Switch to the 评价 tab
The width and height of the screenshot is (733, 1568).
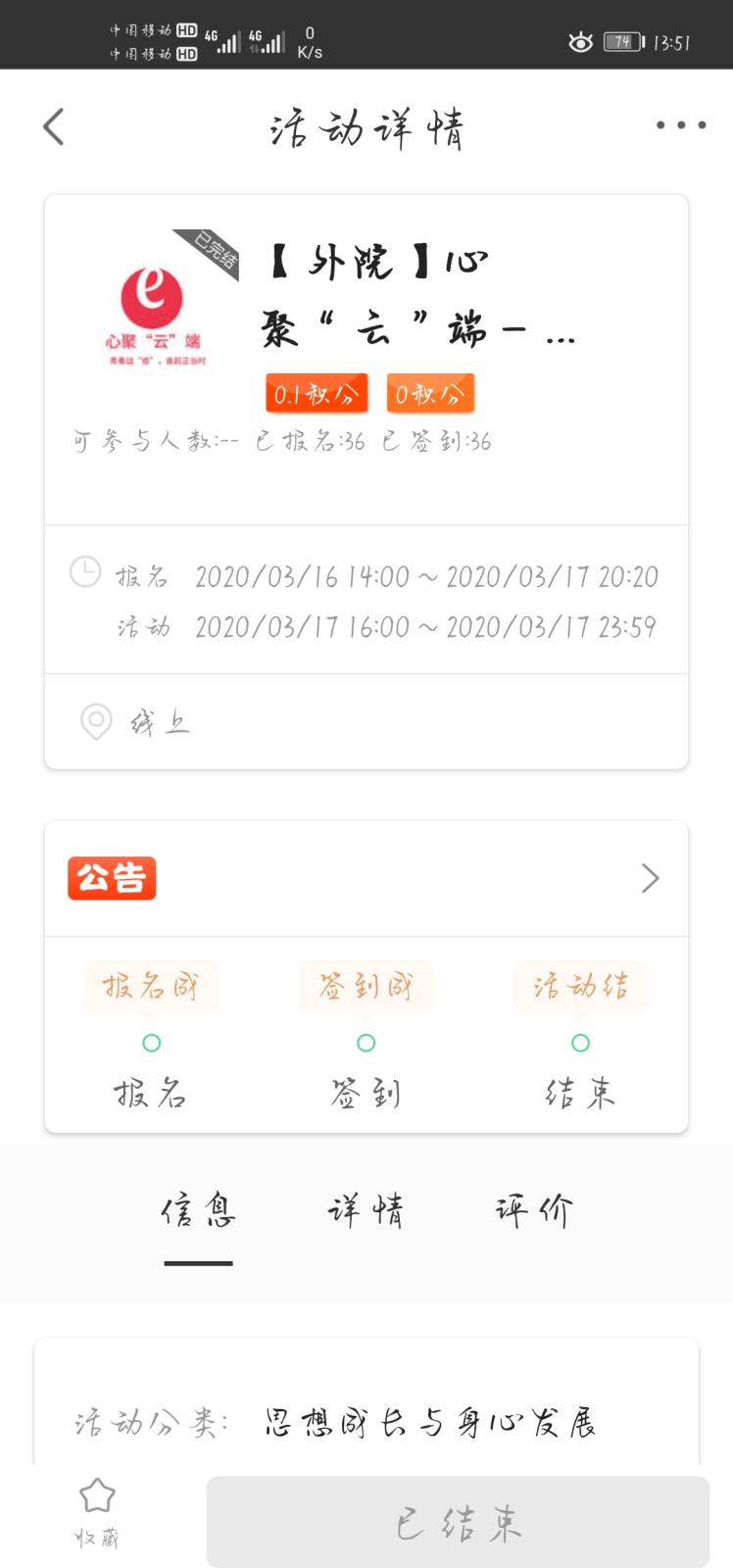[533, 1211]
